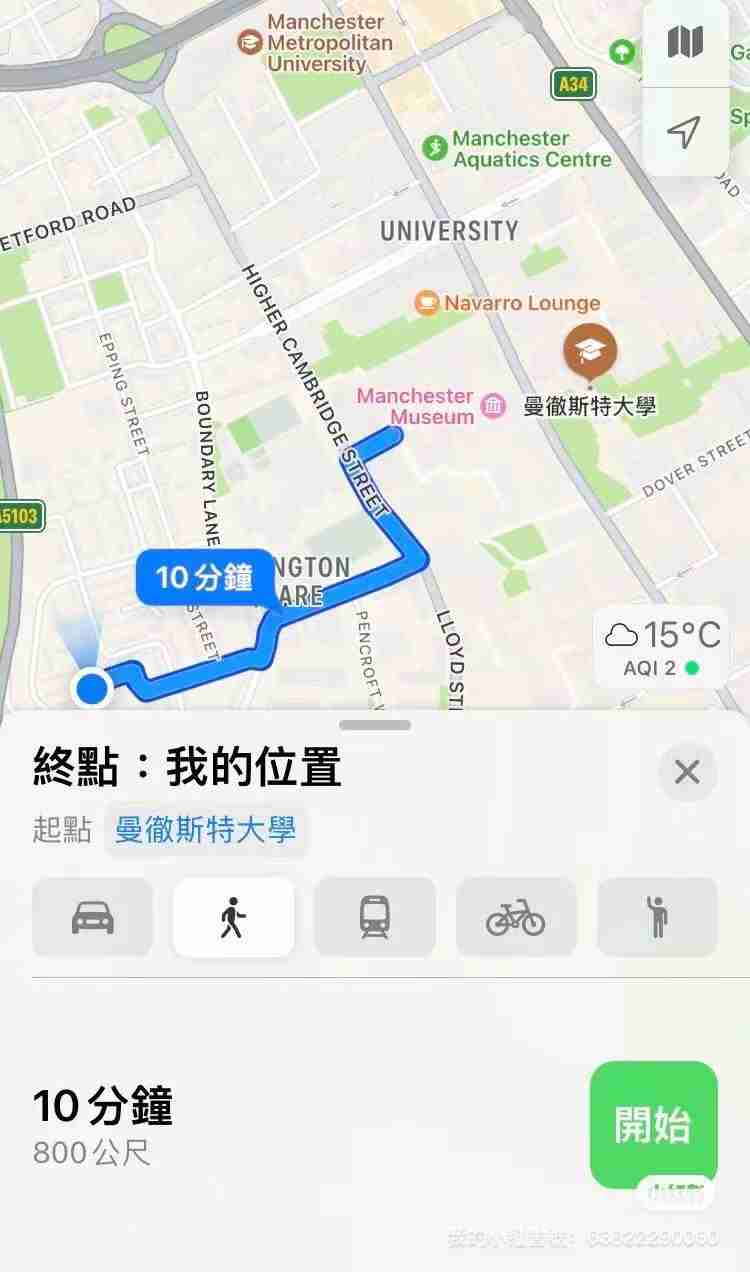Image resolution: width=750 pixels, height=1272 pixels.
Task: Select the Navarro Lounge place marker
Action: click(428, 302)
